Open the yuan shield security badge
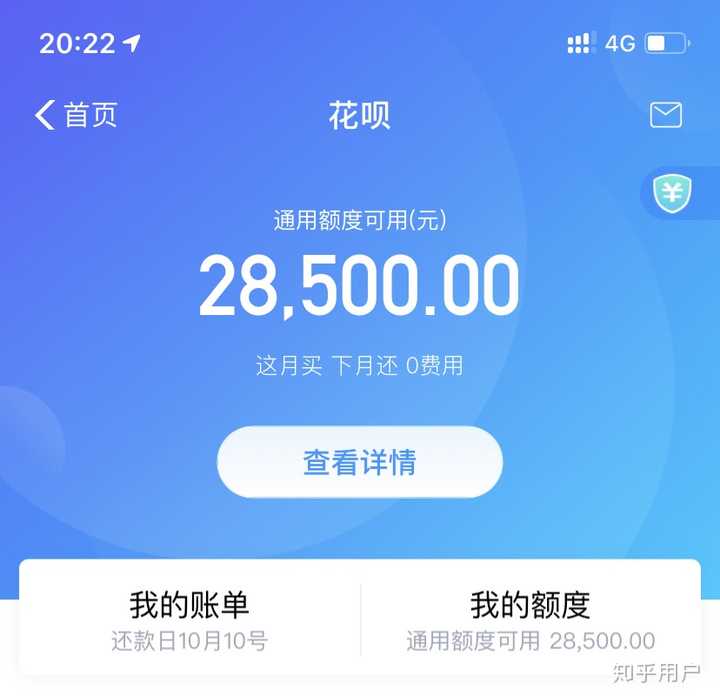This screenshot has width=720, height=697. pos(673,194)
